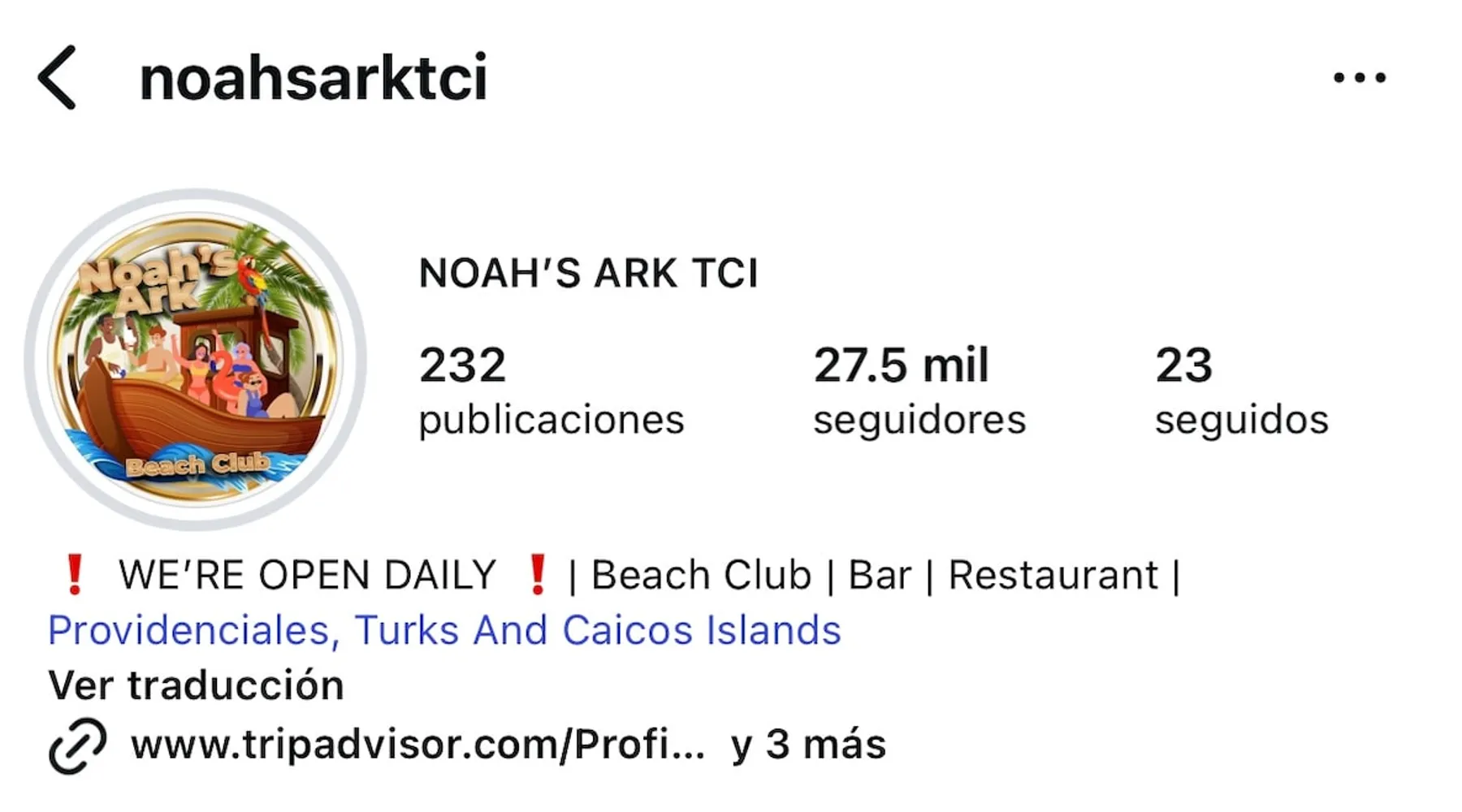Screen dimensions: 1462x812
Task: Open the three-dot options menu
Action: (1359, 78)
